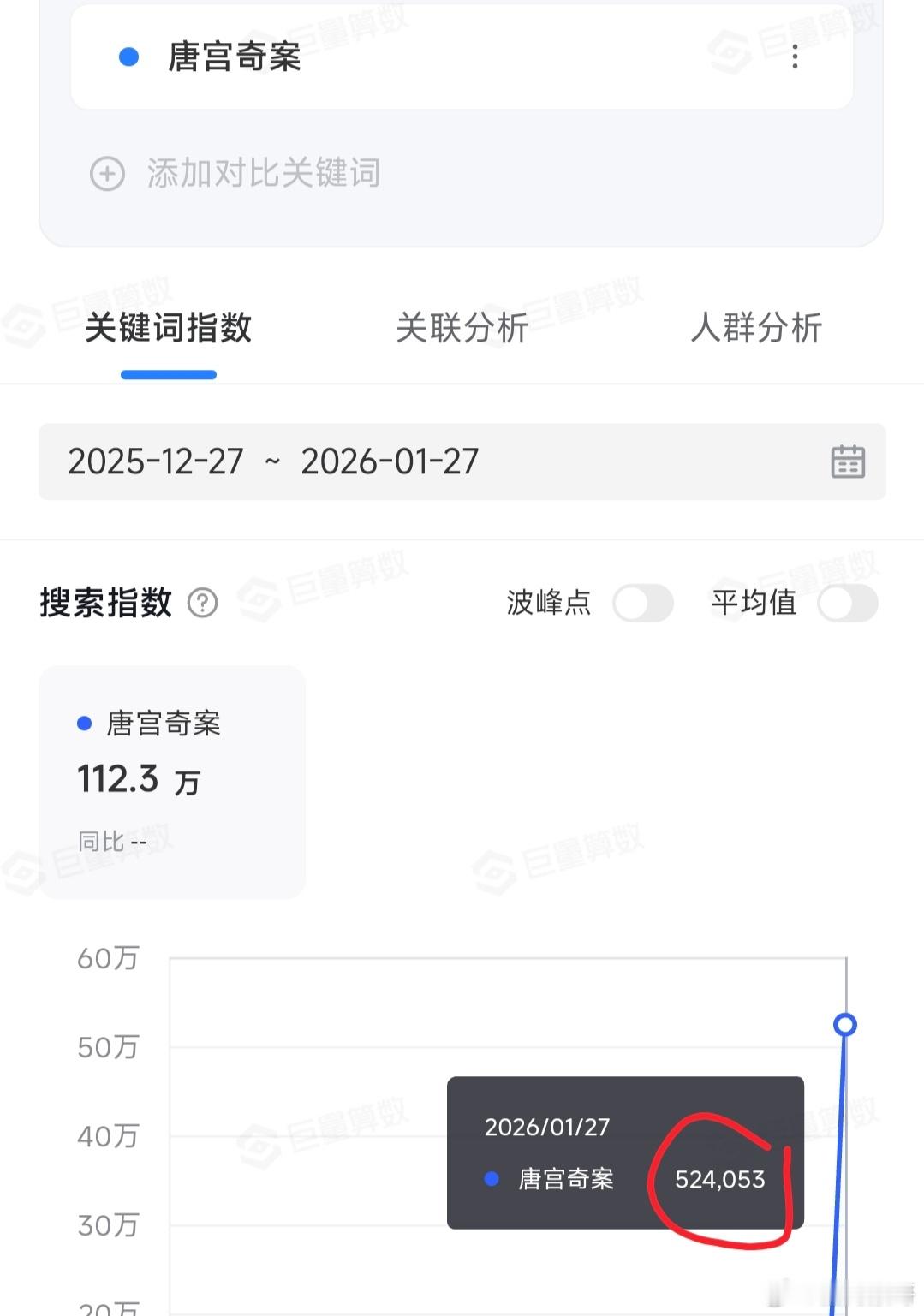
Task: Click the 524,053 value in the tooltip
Action: (721, 1179)
